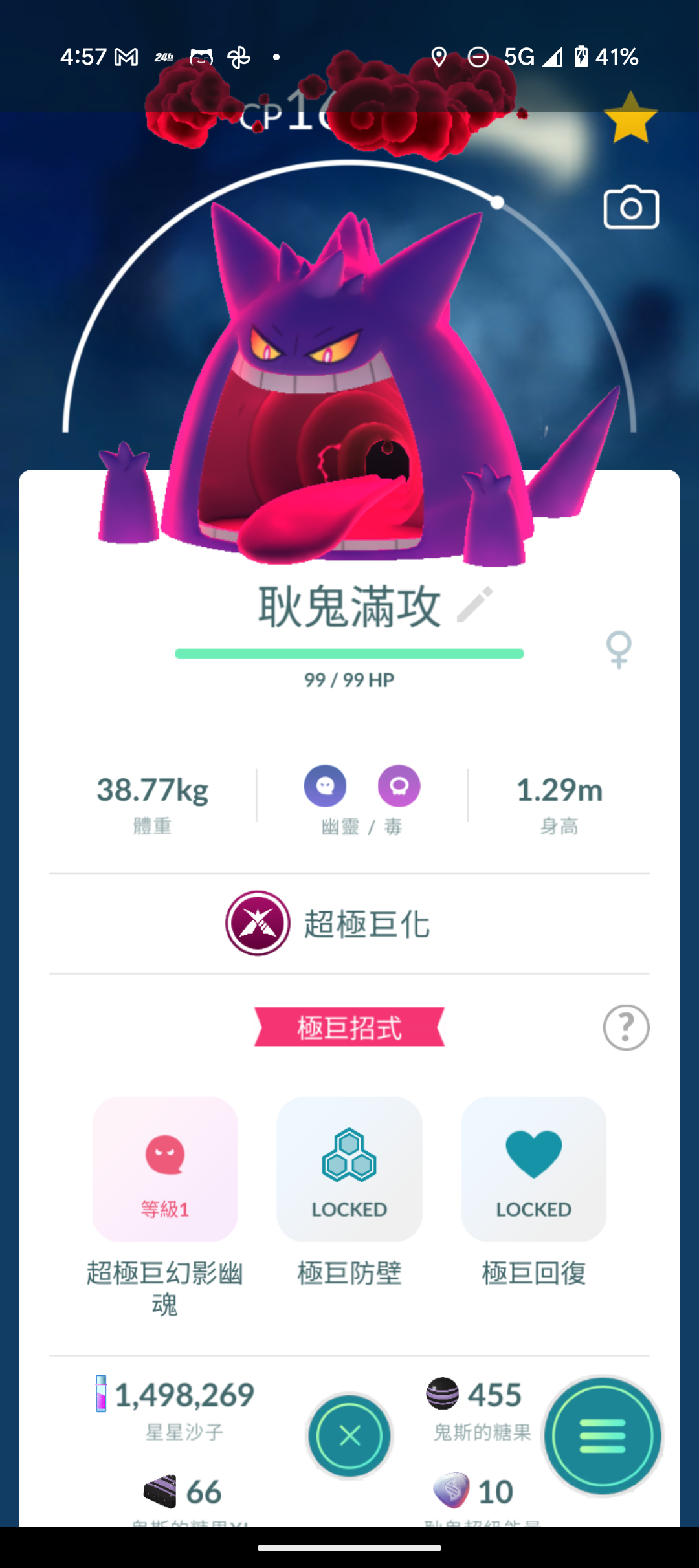Unlock the 極巨防壁 max move
This screenshot has width=699, height=1568.
(349, 1169)
